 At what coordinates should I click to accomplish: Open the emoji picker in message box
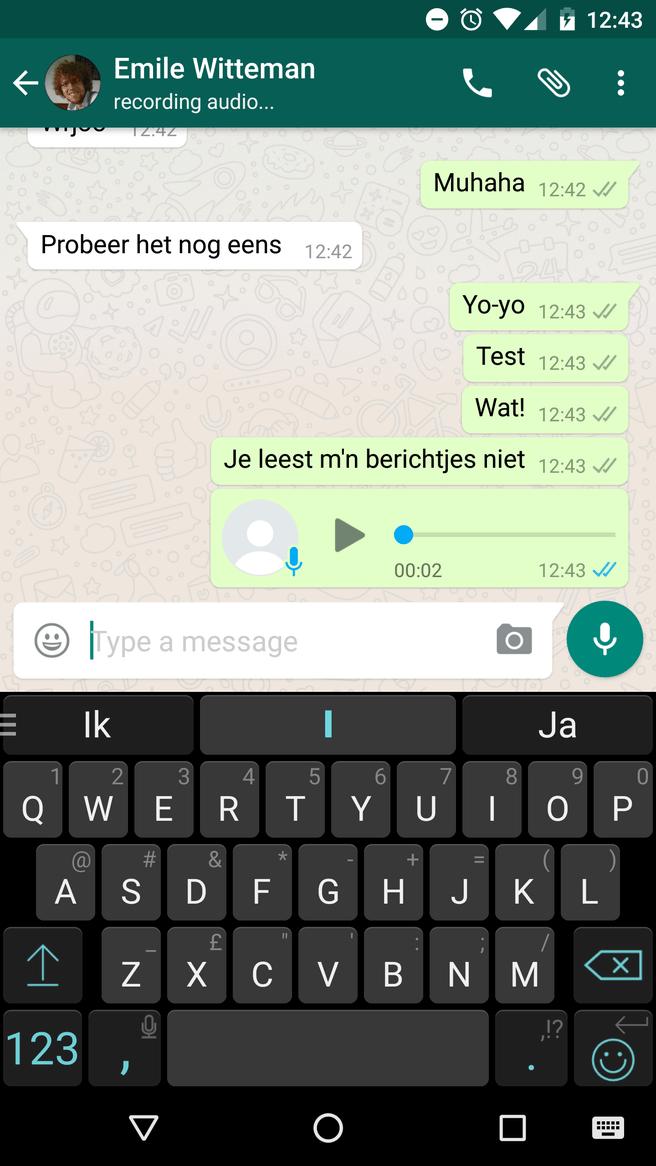[x=52, y=641]
